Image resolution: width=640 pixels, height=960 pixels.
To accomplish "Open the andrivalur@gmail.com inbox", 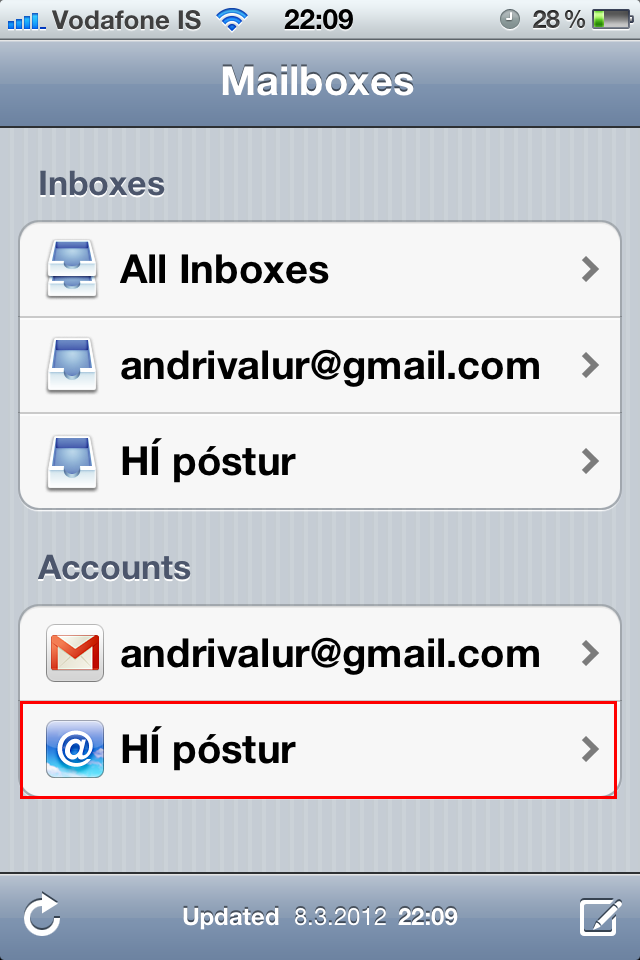I will click(320, 366).
